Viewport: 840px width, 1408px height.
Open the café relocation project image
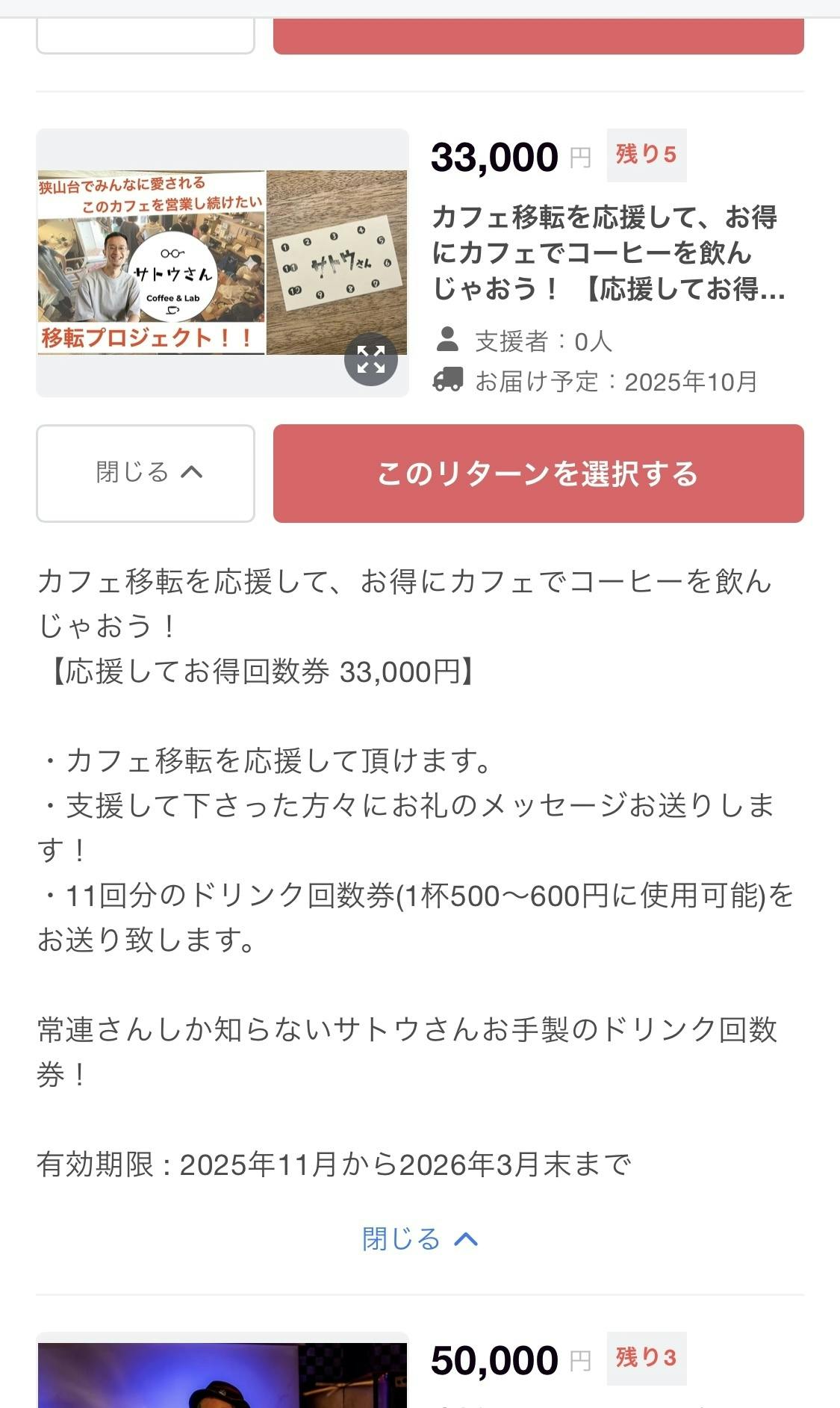(x=222, y=262)
